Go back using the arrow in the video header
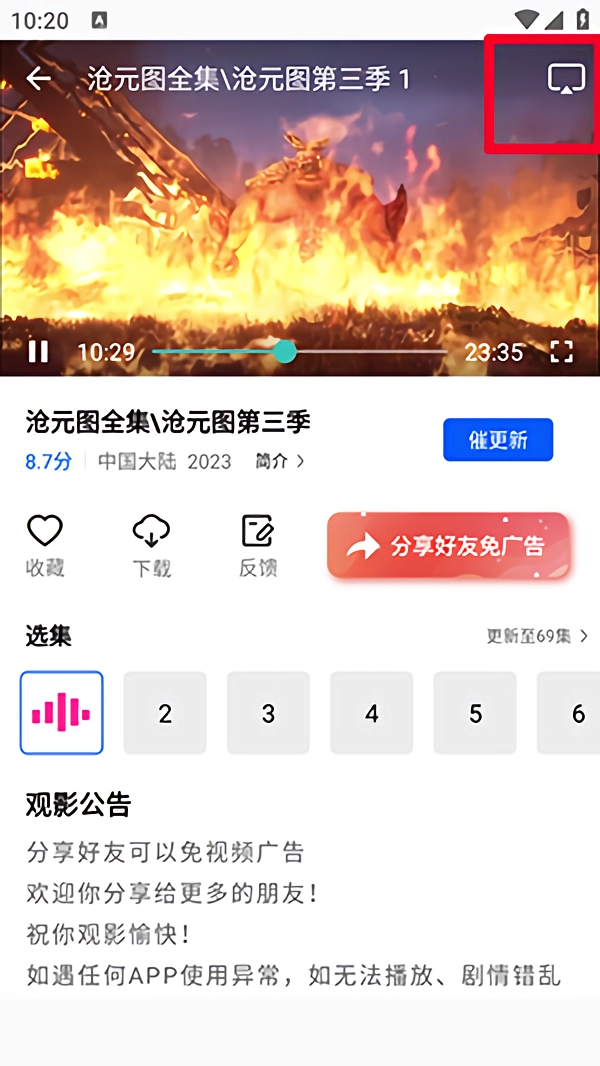 pyautogui.click(x=39, y=79)
